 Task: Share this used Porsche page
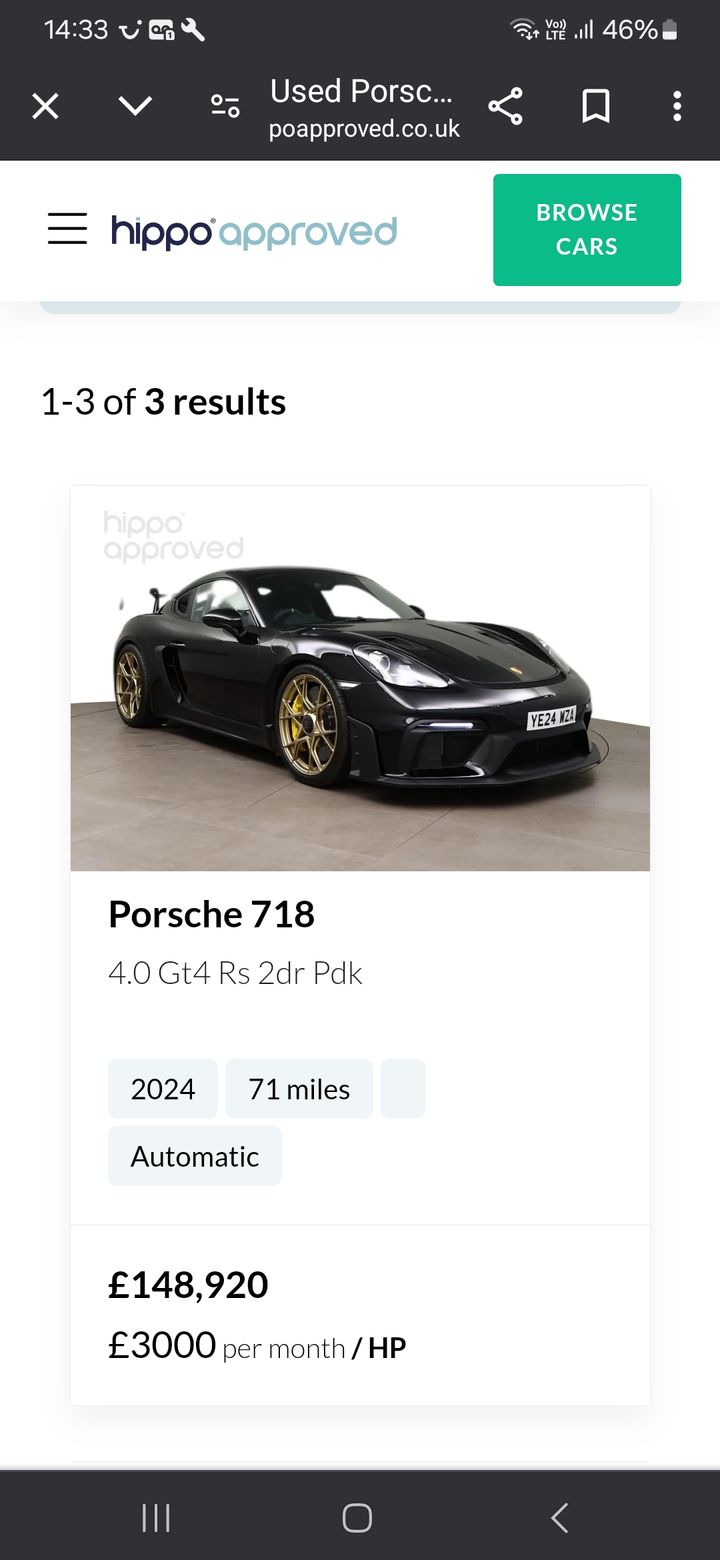click(x=505, y=106)
